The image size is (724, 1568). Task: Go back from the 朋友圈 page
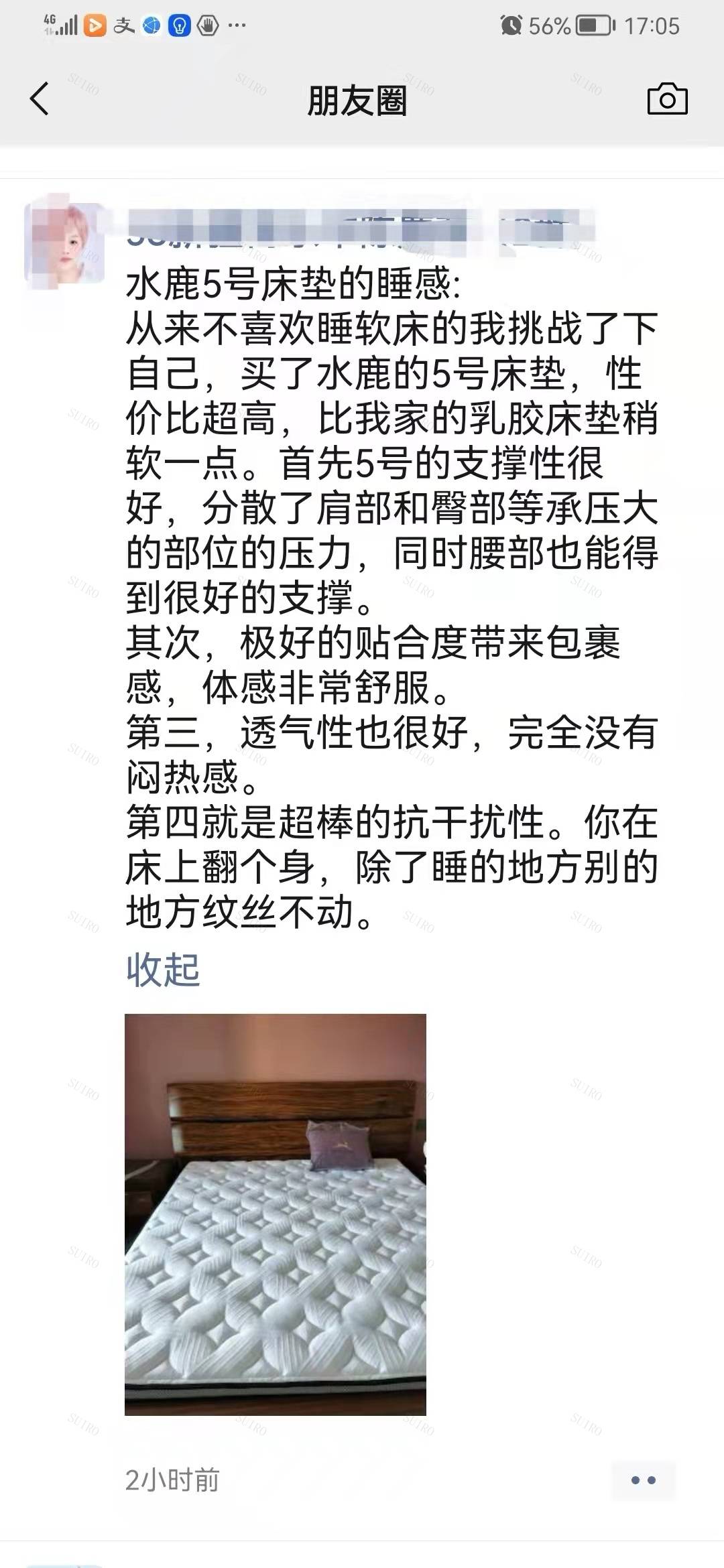(x=40, y=99)
